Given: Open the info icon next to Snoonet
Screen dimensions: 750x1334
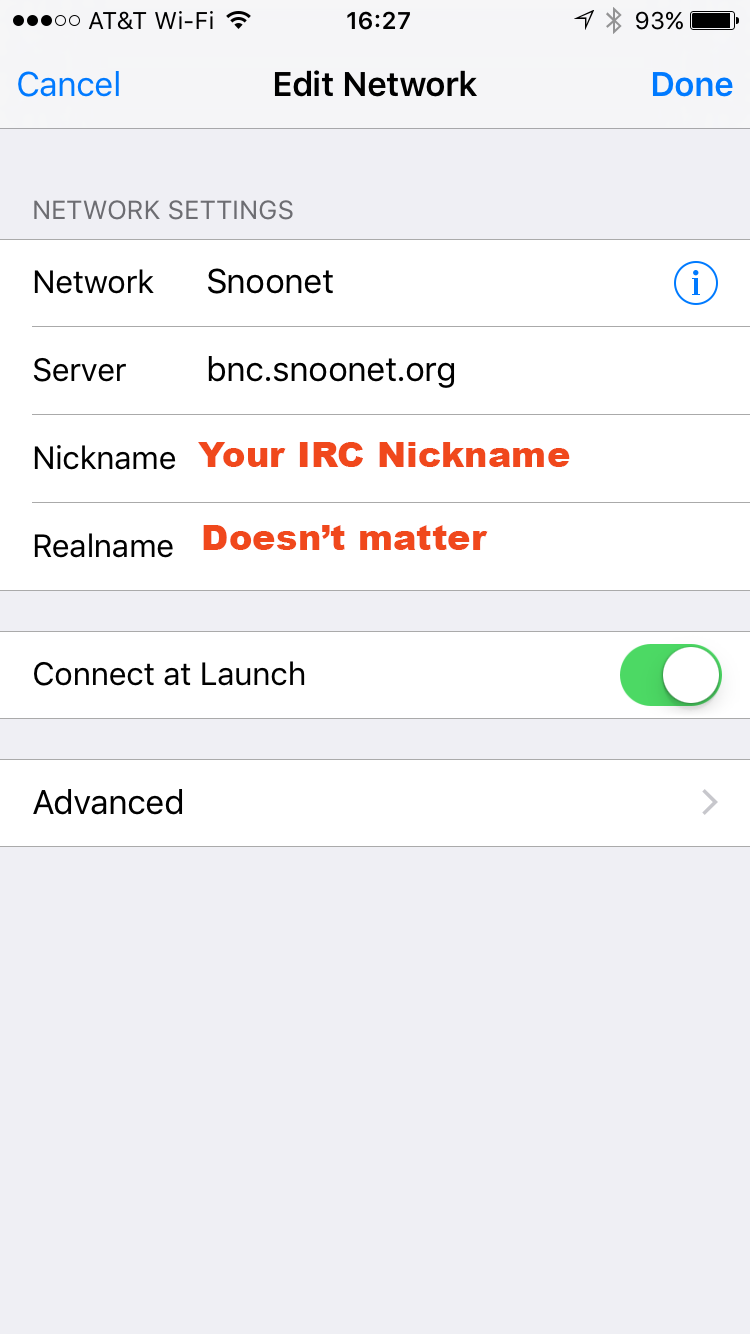Looking at the screenshot, I should click(696, 283).
